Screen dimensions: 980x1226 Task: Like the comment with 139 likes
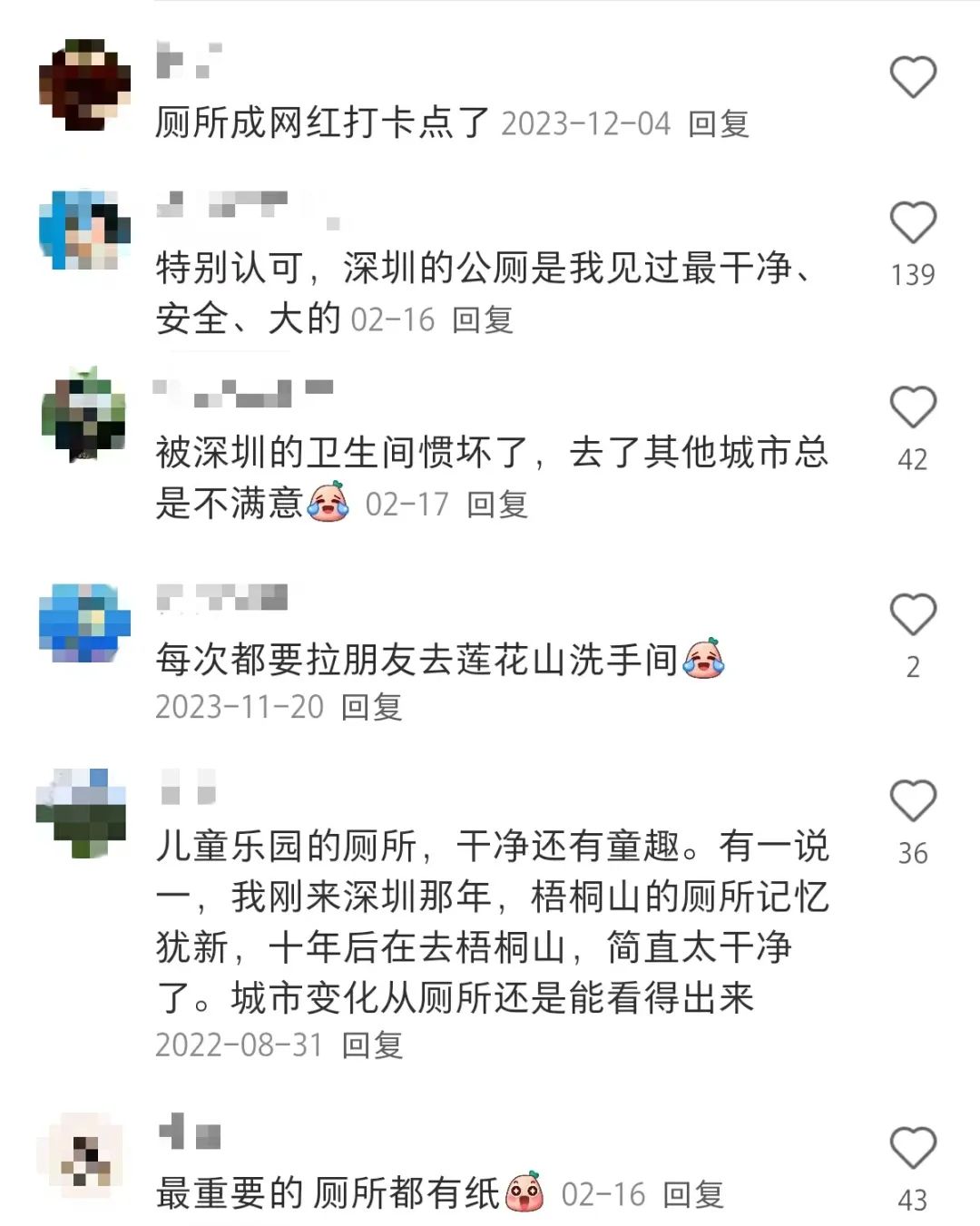tap(912, 223)
